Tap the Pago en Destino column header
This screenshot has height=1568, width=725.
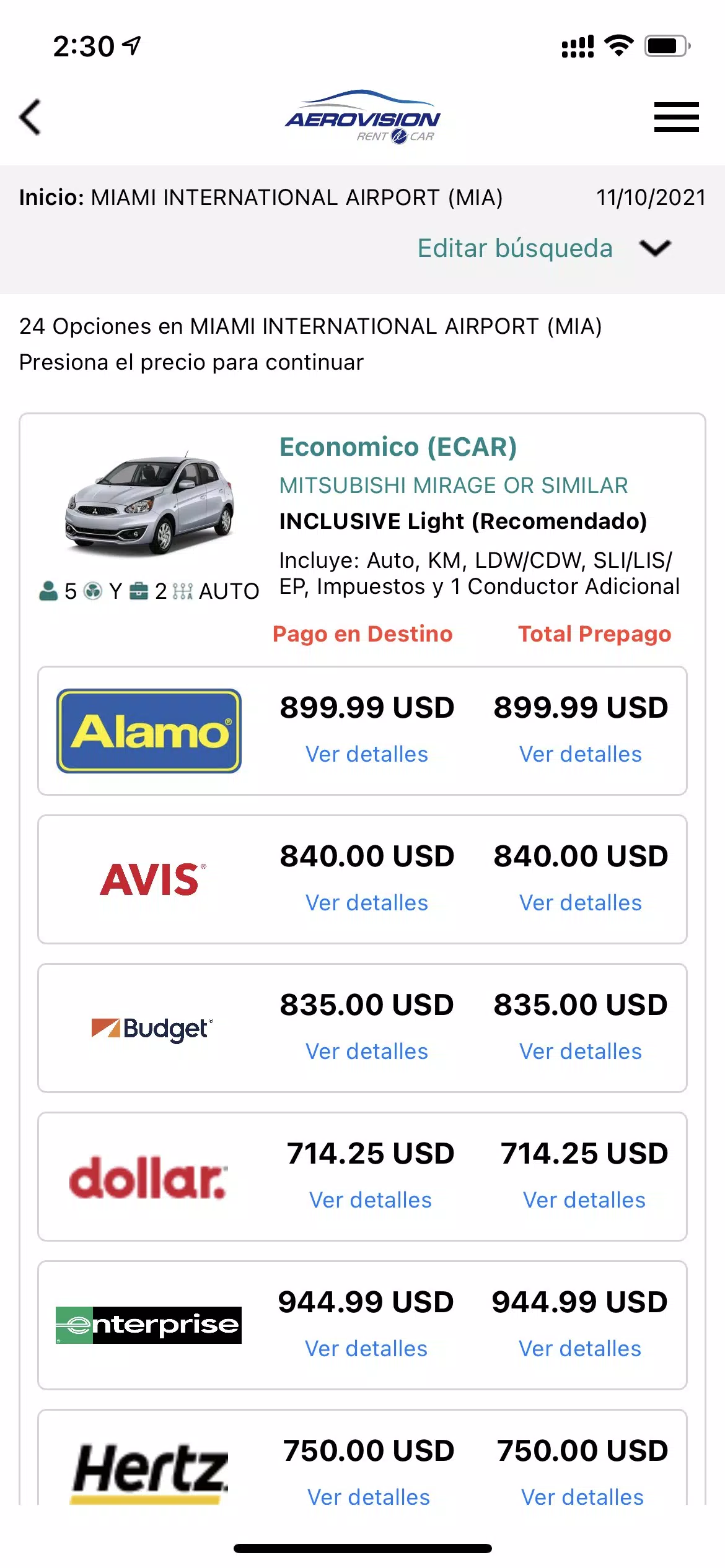click(x=362, y=634)
